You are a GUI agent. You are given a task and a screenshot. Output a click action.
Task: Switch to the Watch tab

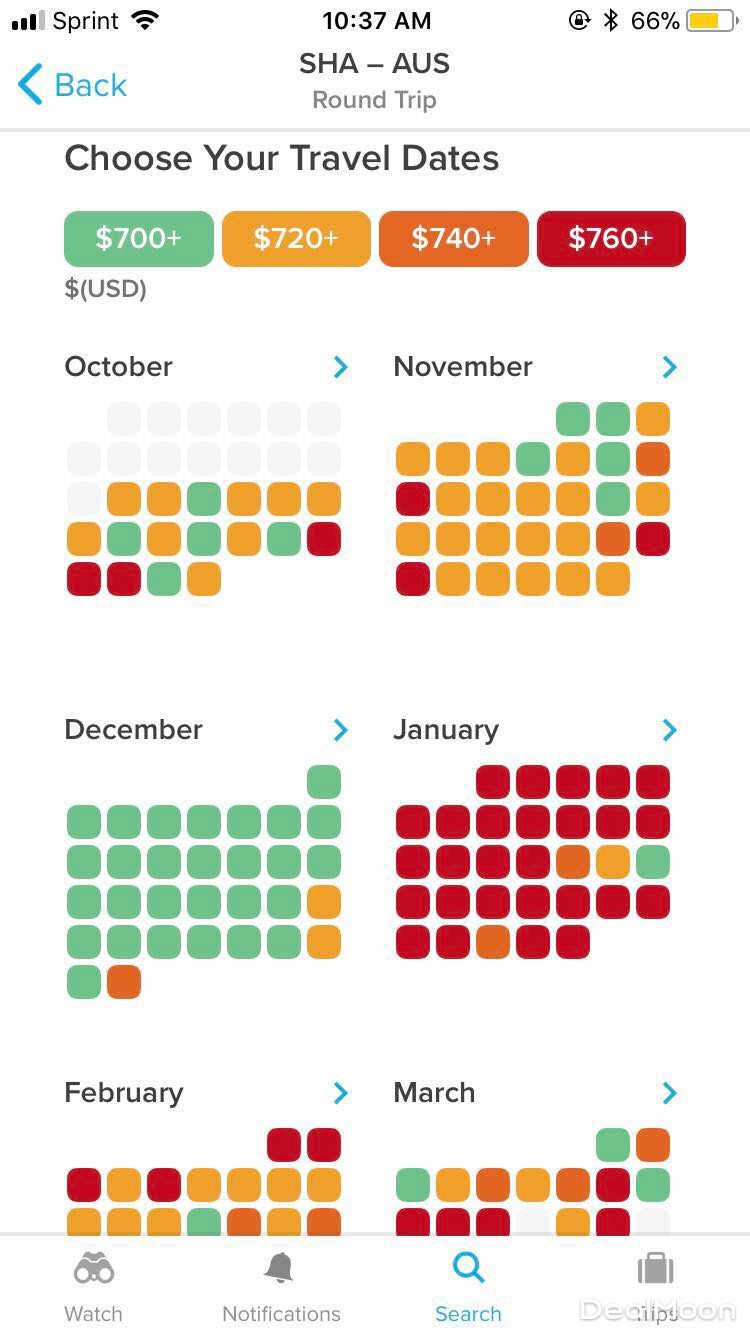(93, 1285)
